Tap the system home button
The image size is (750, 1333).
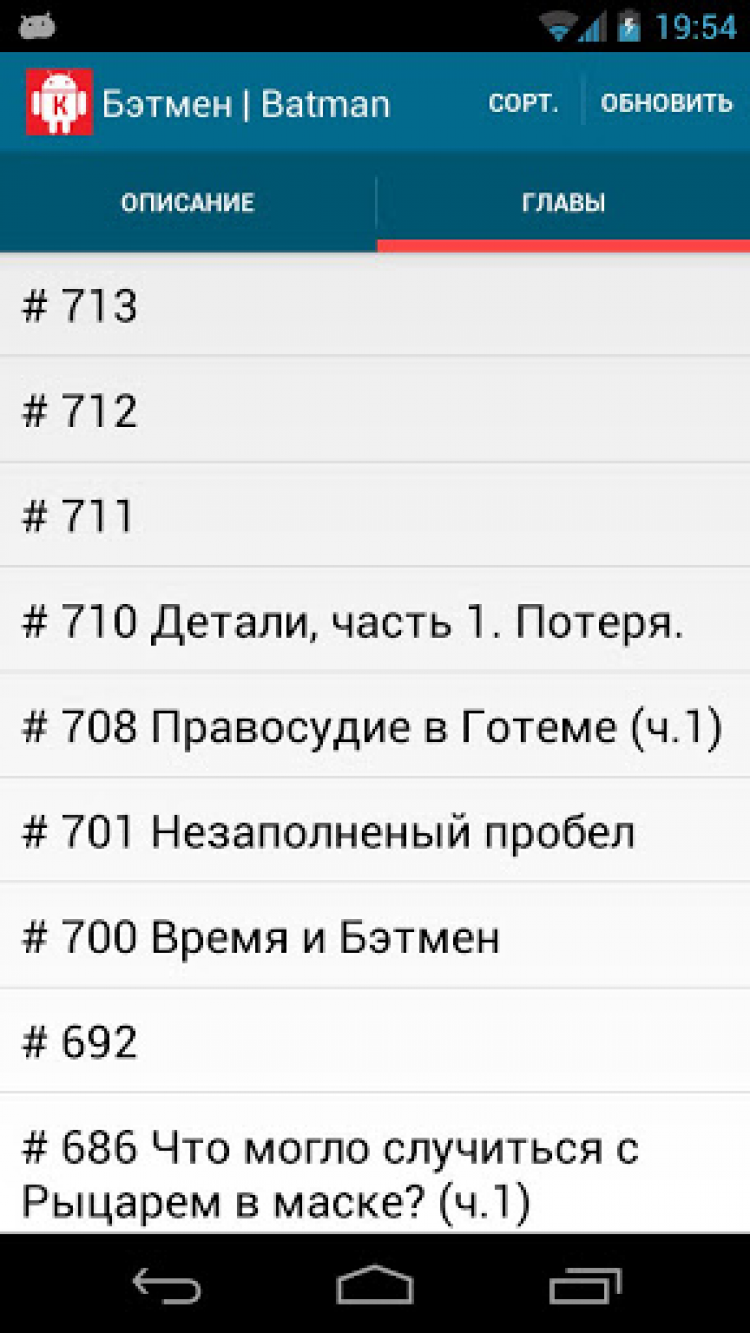(375, 1285)
